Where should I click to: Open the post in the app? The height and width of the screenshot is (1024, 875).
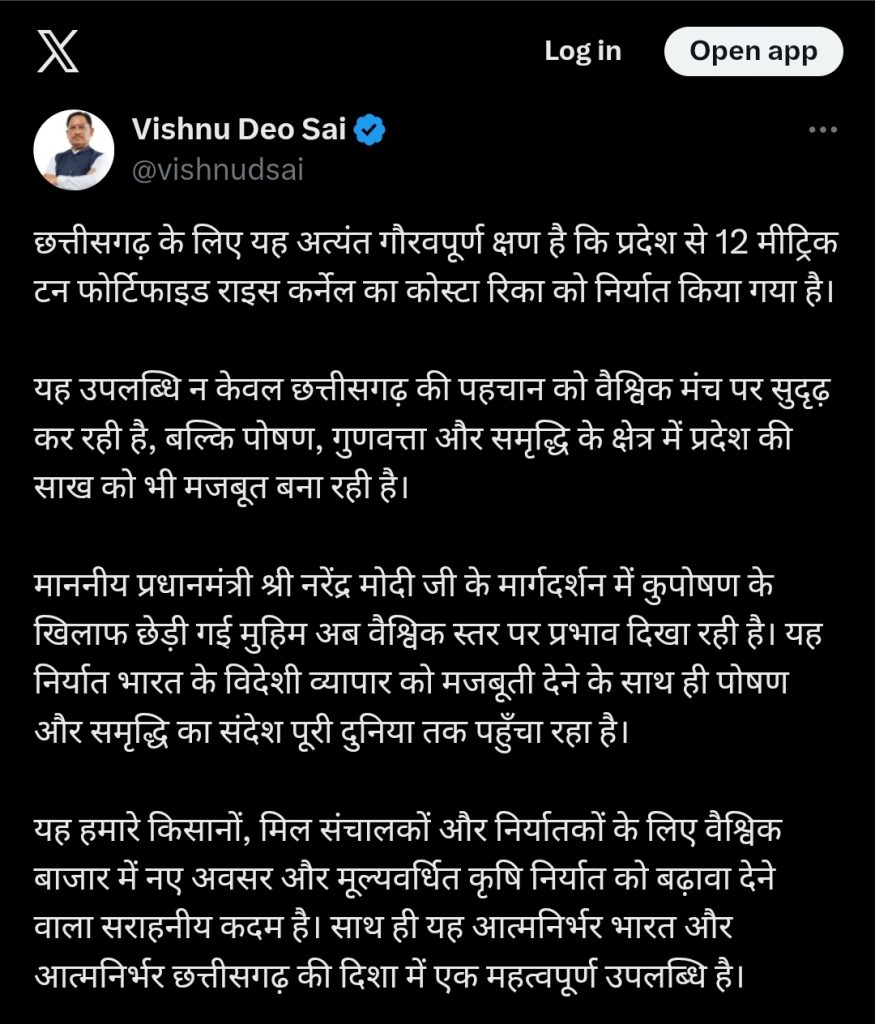click(x=753, y=52)
